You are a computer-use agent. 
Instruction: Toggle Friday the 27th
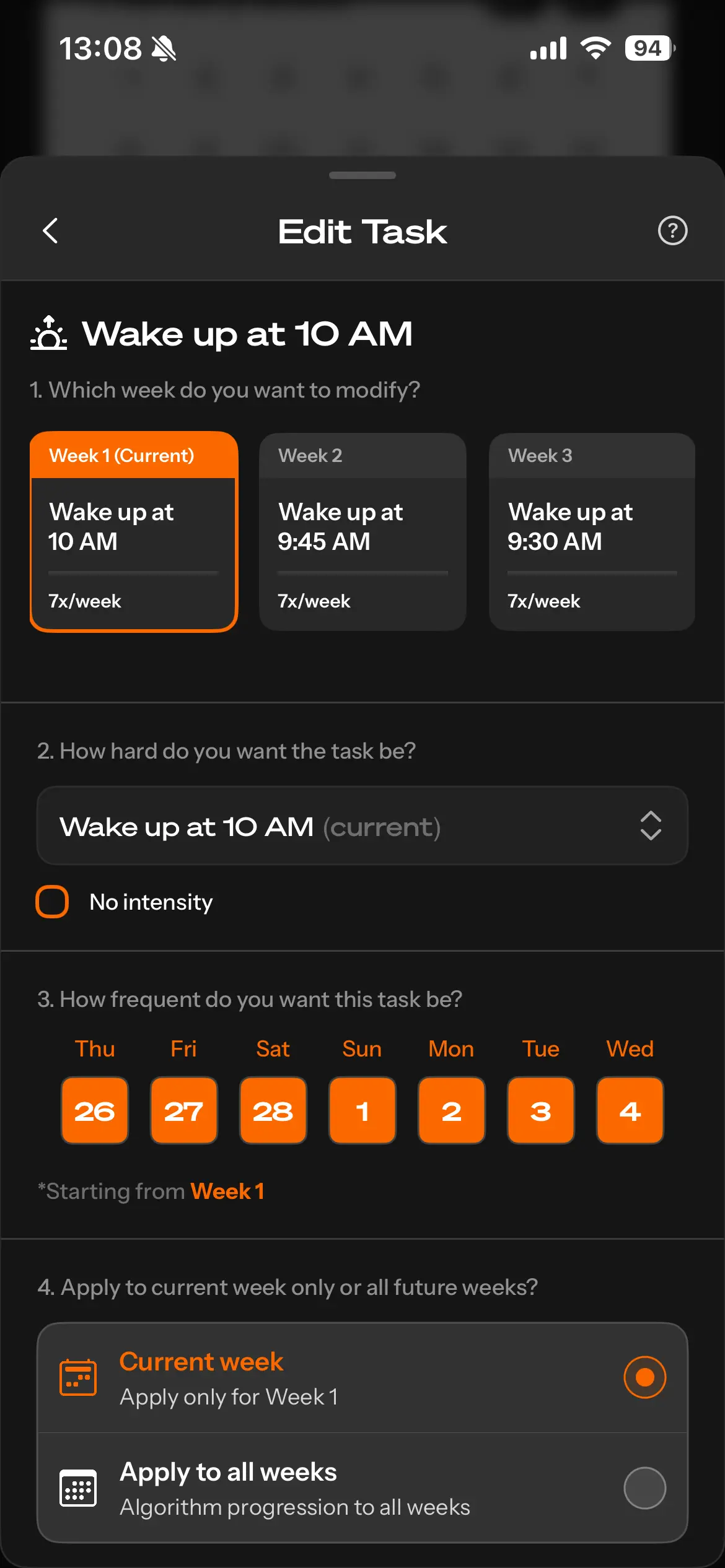184,1110
